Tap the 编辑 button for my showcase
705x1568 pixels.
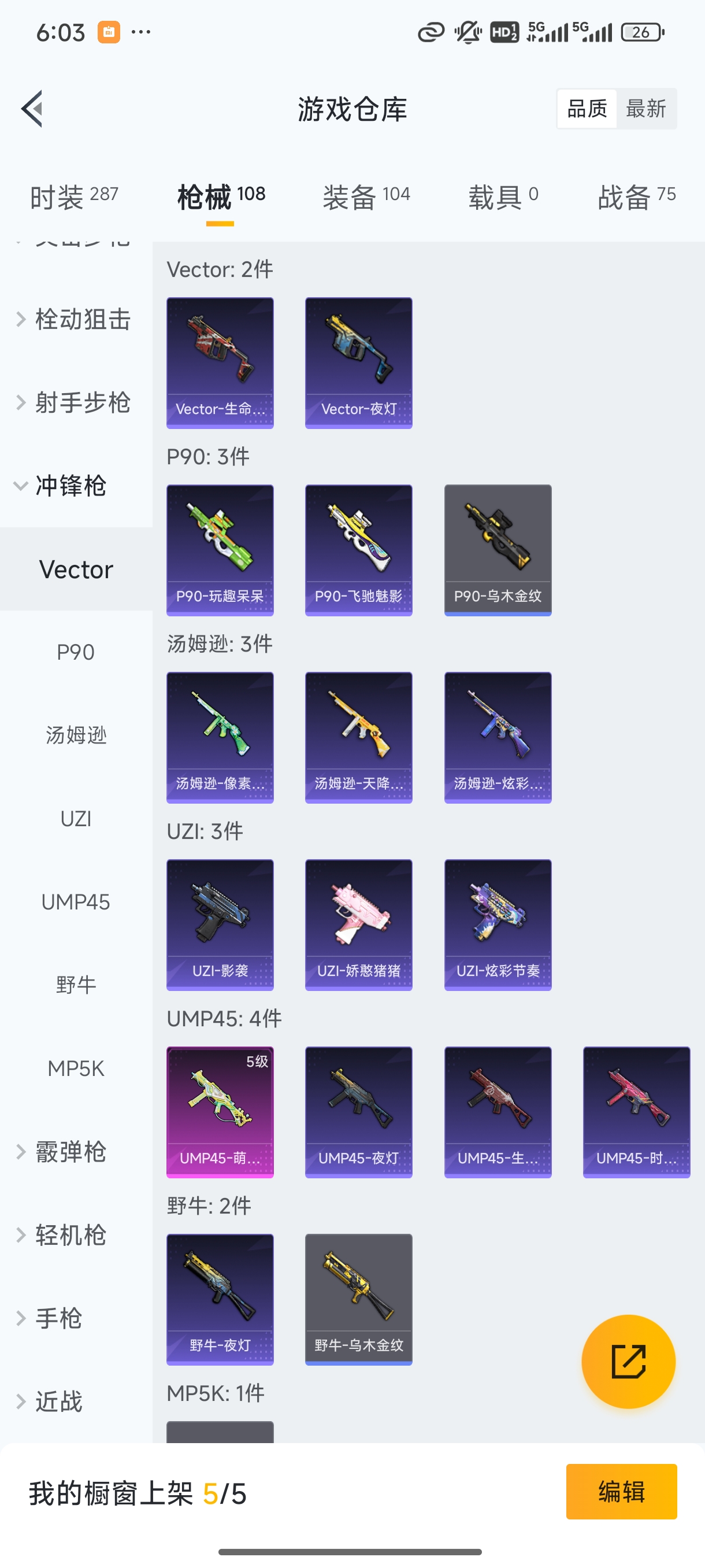pyautogui.click(x=621, y=1491)
